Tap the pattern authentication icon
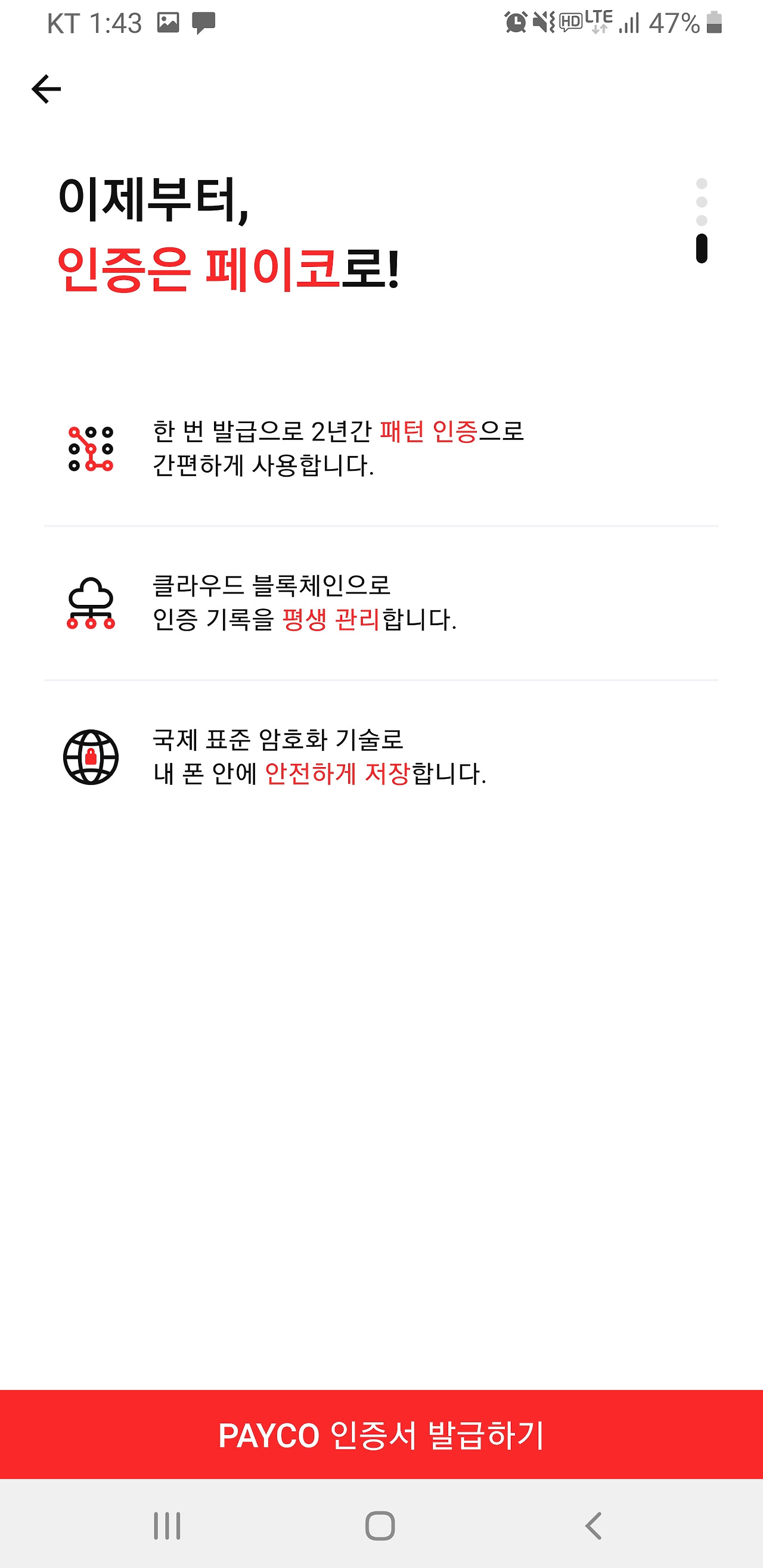 coord(91,449)
